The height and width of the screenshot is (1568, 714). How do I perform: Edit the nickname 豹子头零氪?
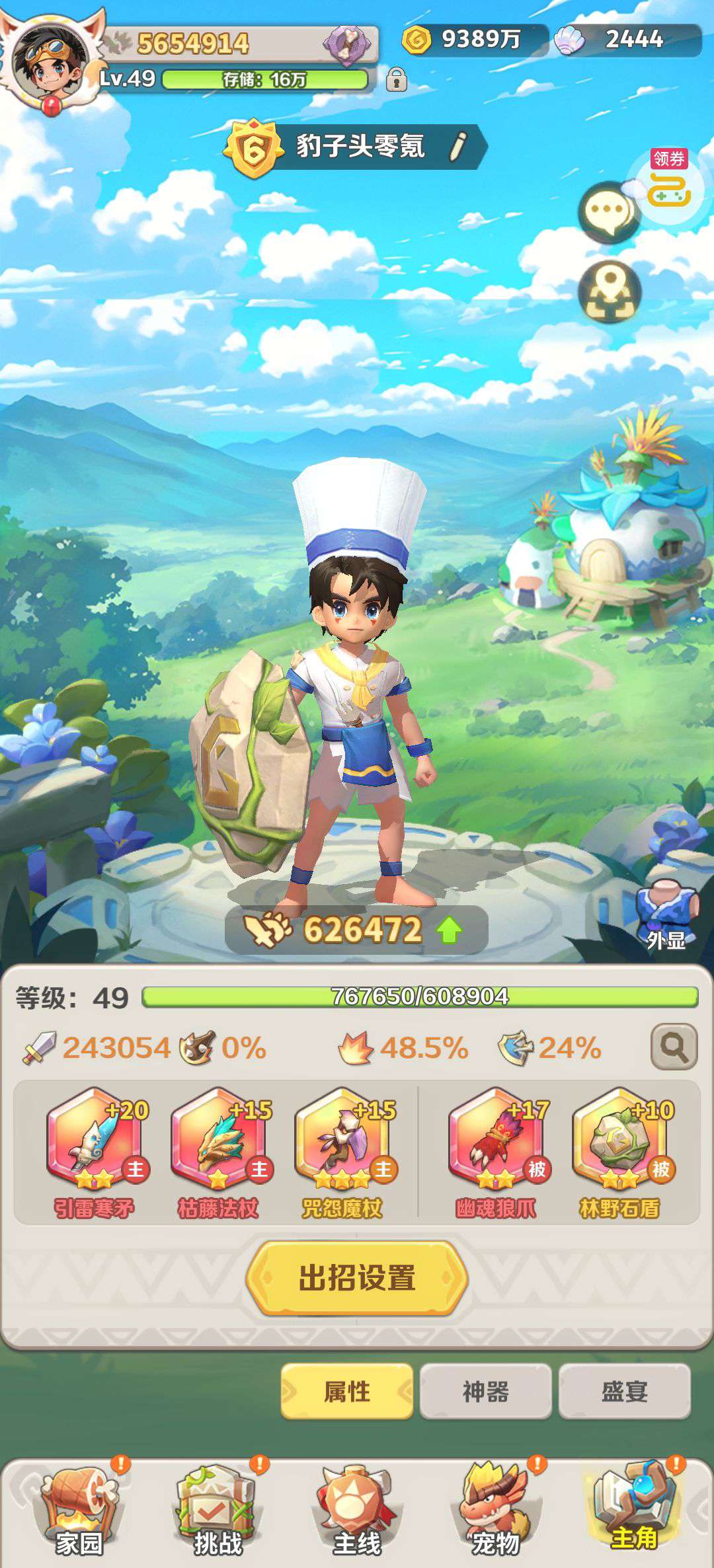click(x=457, y=147)
